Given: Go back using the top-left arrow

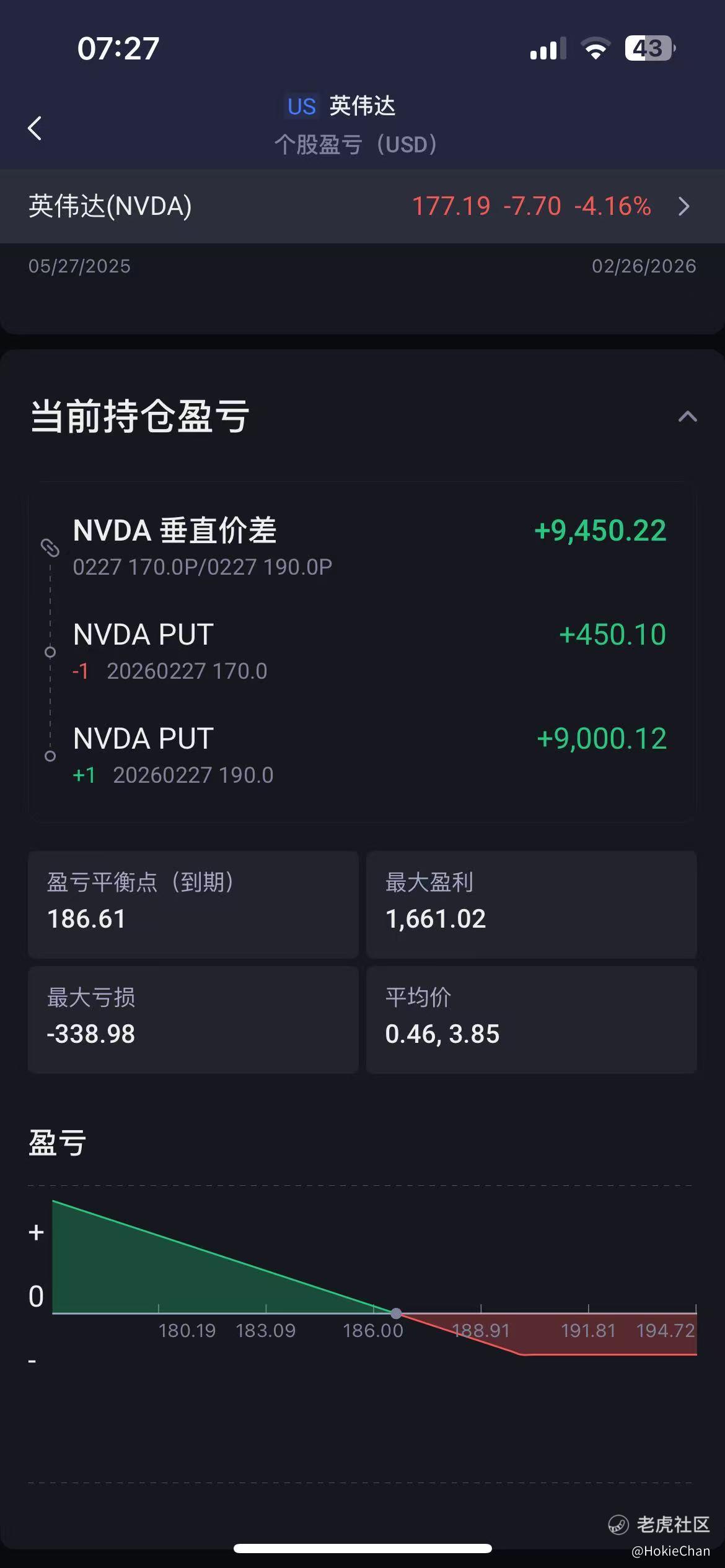Looking at the screenshot, I should [35, 128].
